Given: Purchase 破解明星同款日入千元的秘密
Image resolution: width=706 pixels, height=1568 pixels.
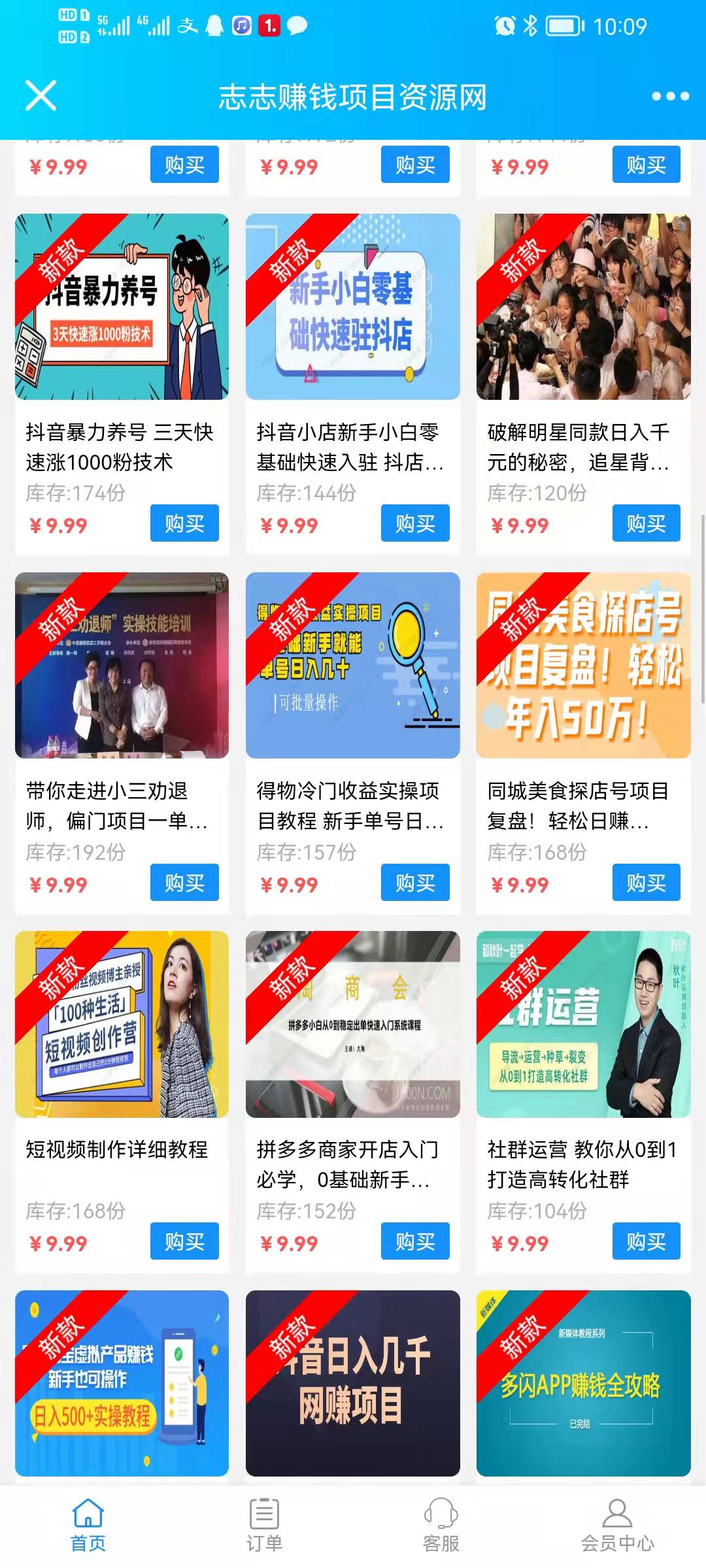Looking at the screenshot, I should [646, 523].
